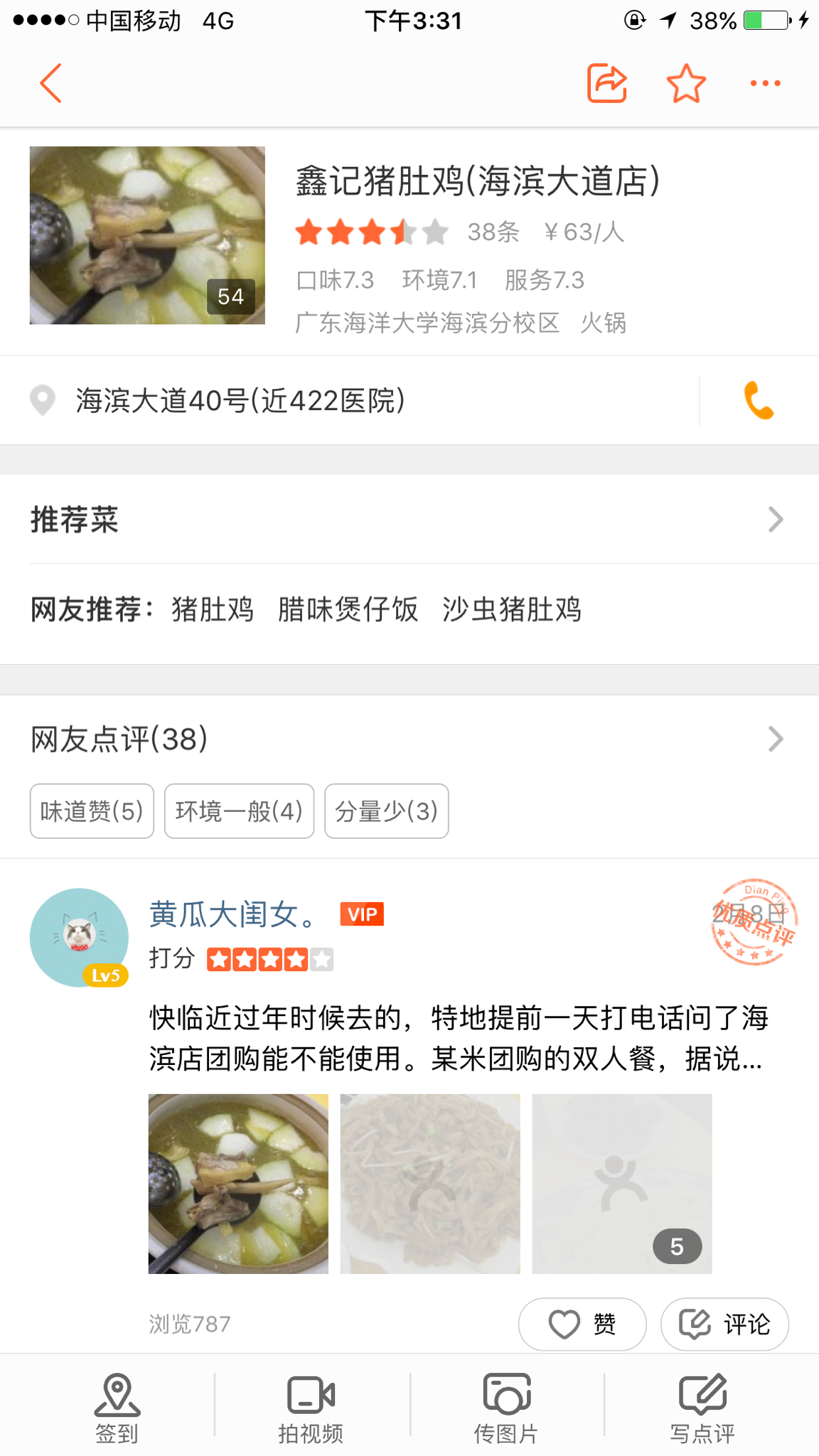Open the three-dot overflow menu
The image size is (819, 1456).
pyautogui.click(x=765, y=83)
